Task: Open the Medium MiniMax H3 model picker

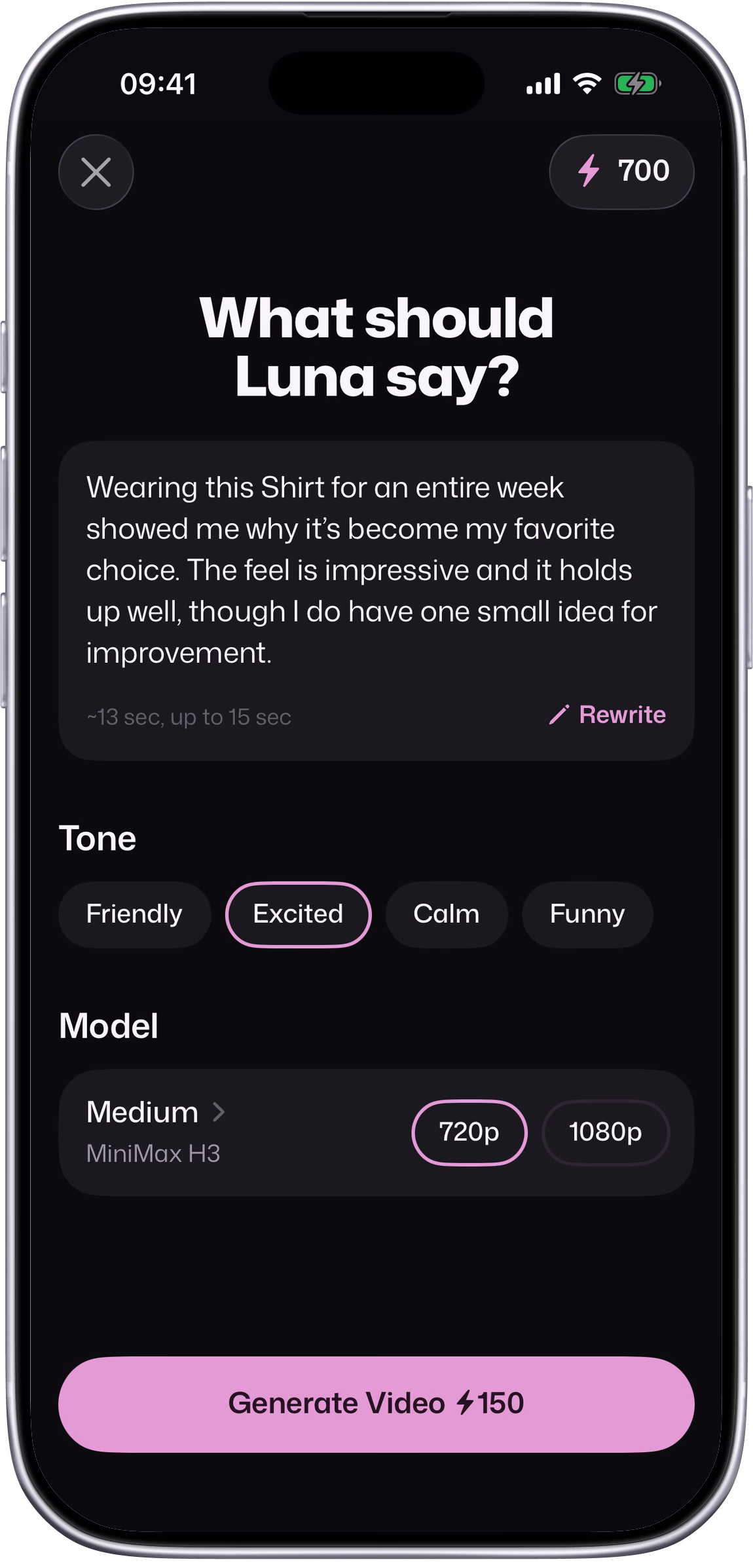Action: [156, 1132]
